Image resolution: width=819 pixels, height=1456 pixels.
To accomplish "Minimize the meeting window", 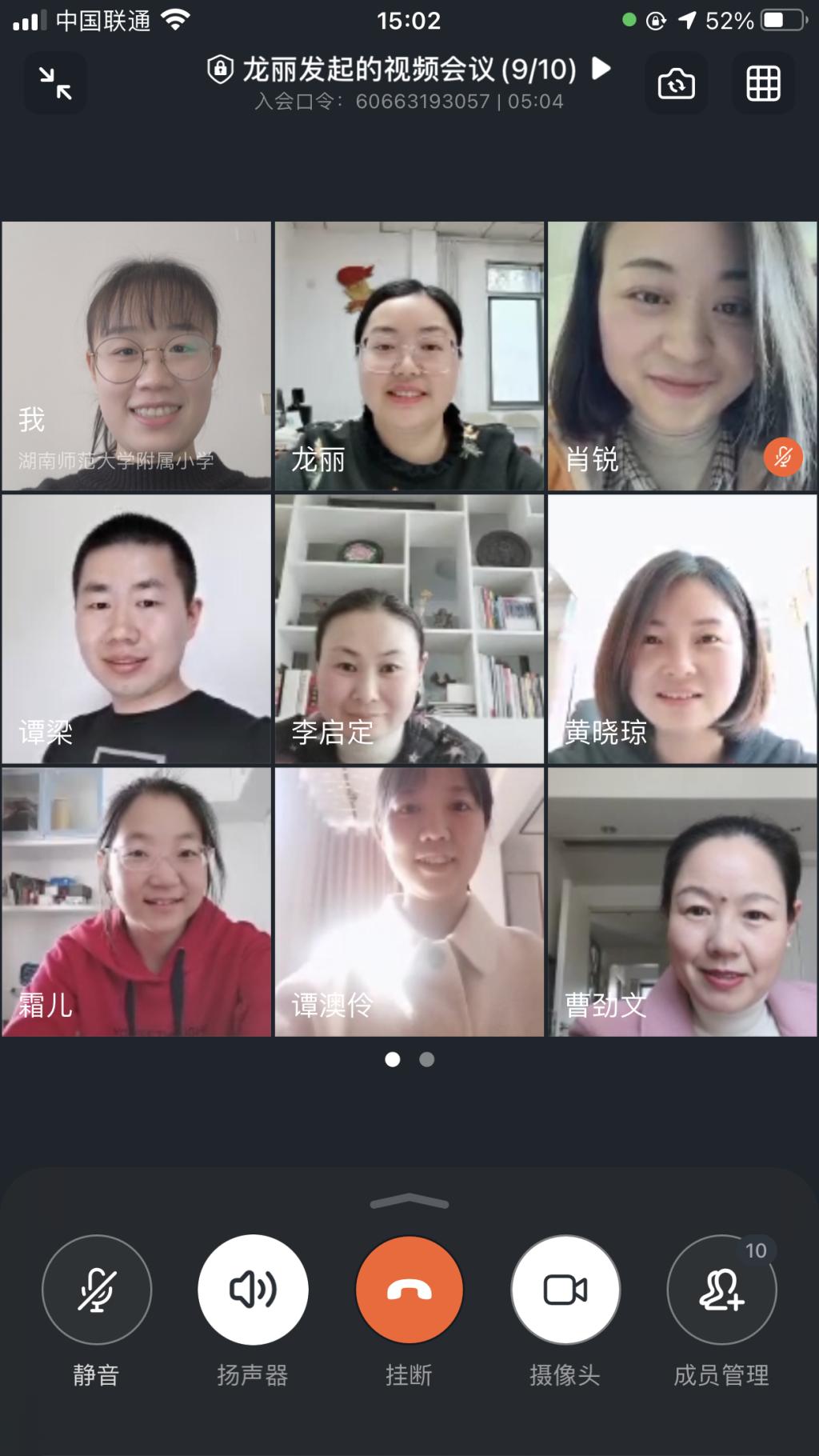I will coord(54,83).
